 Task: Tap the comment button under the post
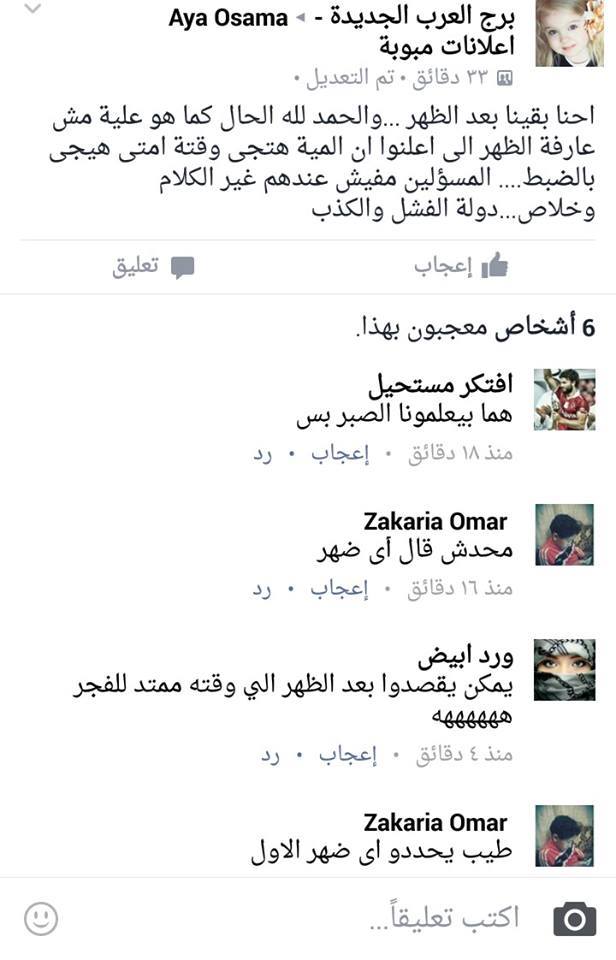coord(152,266)
